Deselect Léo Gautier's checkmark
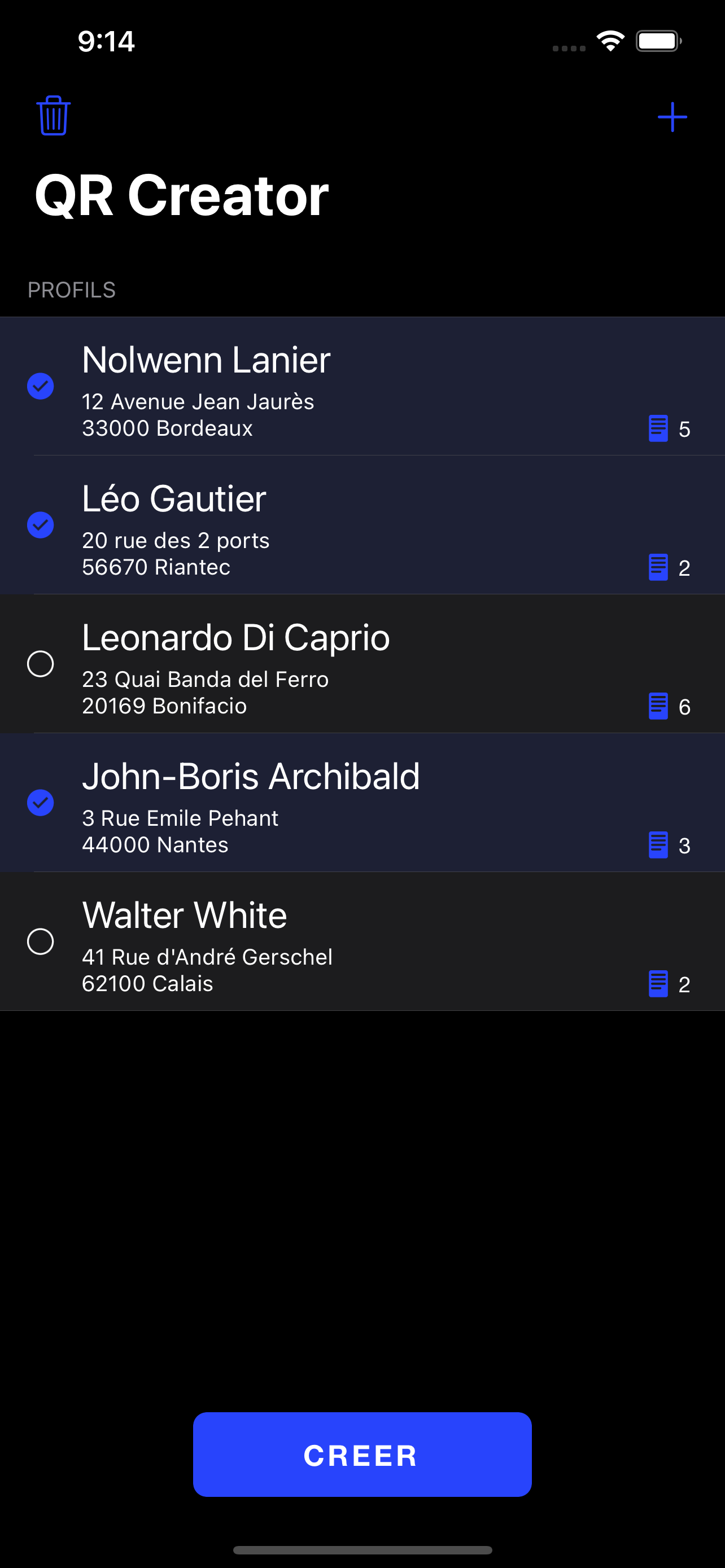Image resolution: width=725 pixels, height=1568 pixels. pyautogui.click(x=41, y=525)
